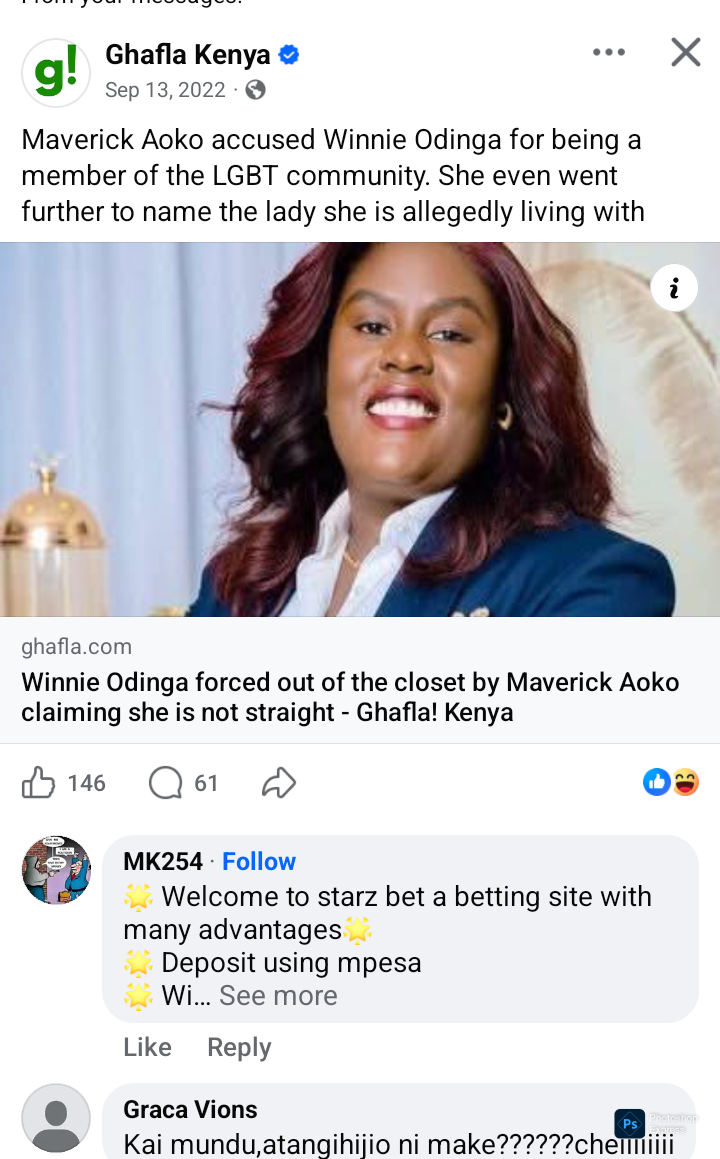Follow the commenter MK254
The width and height of the screenshot is (720, 1159).
258,862
